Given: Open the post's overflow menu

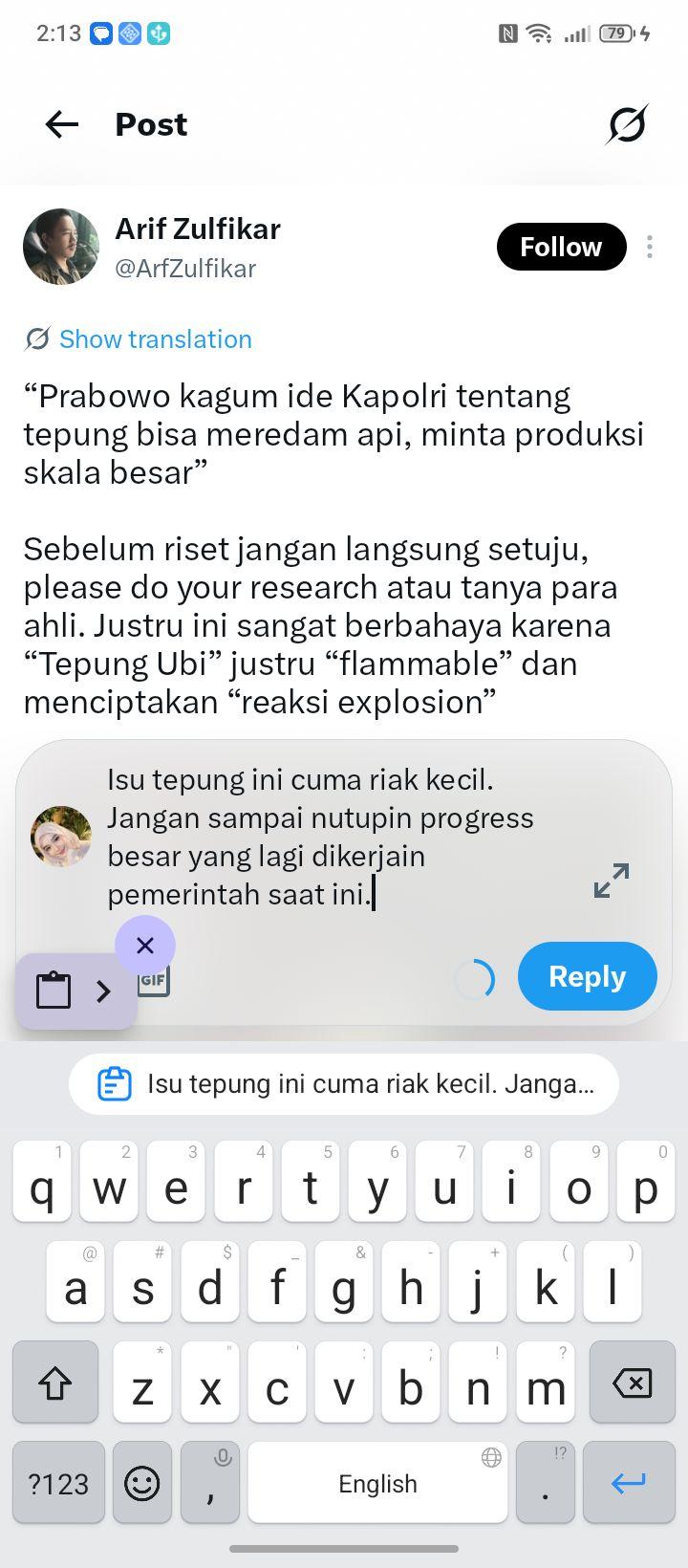Looking at the screenshot, I should coord(650,247).
